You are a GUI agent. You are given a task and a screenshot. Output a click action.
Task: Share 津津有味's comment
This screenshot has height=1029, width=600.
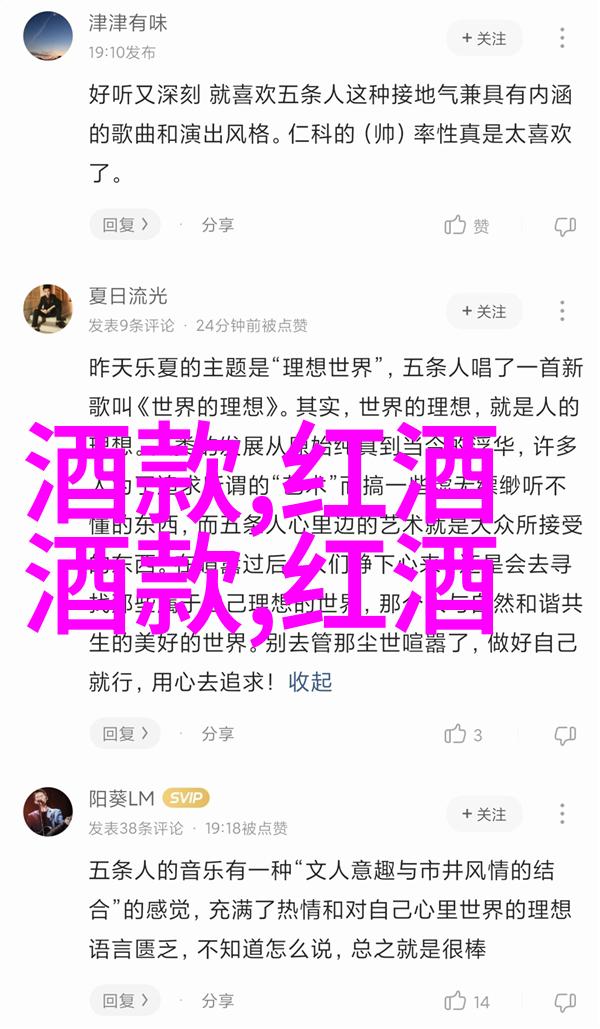coord(217,225)
